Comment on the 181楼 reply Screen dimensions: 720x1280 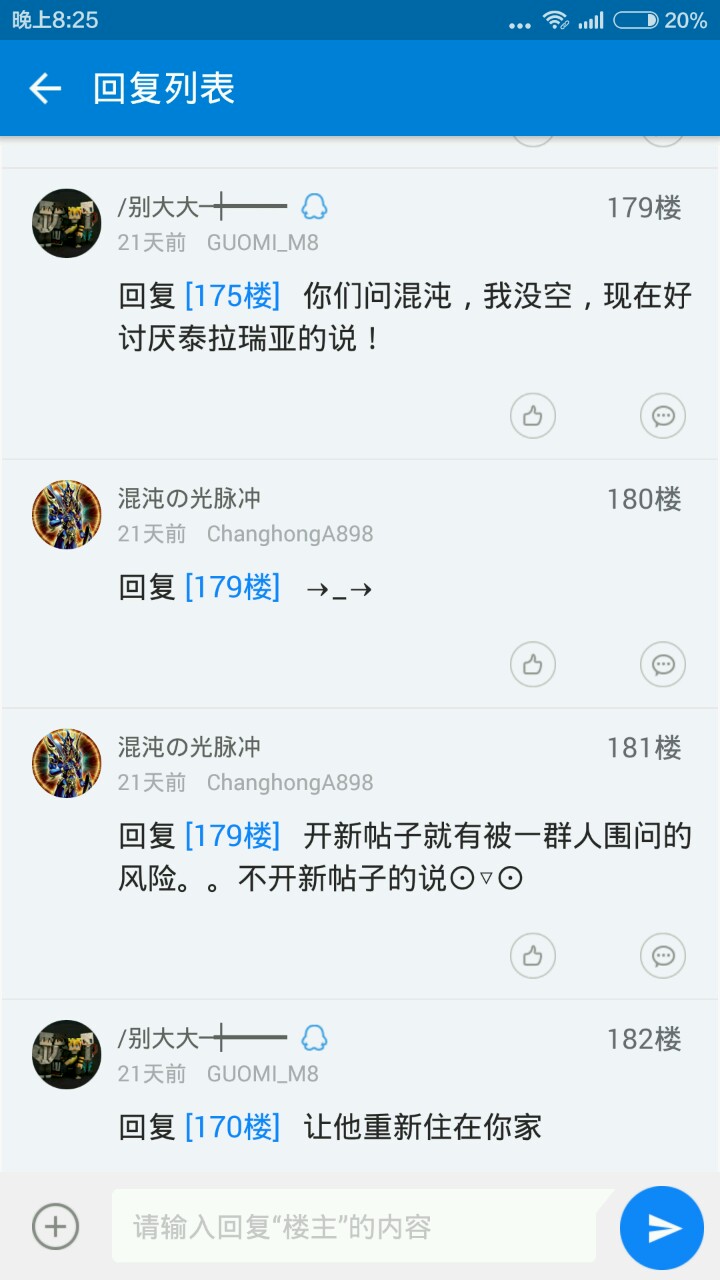pyautogui.click(x=662, y=956)
